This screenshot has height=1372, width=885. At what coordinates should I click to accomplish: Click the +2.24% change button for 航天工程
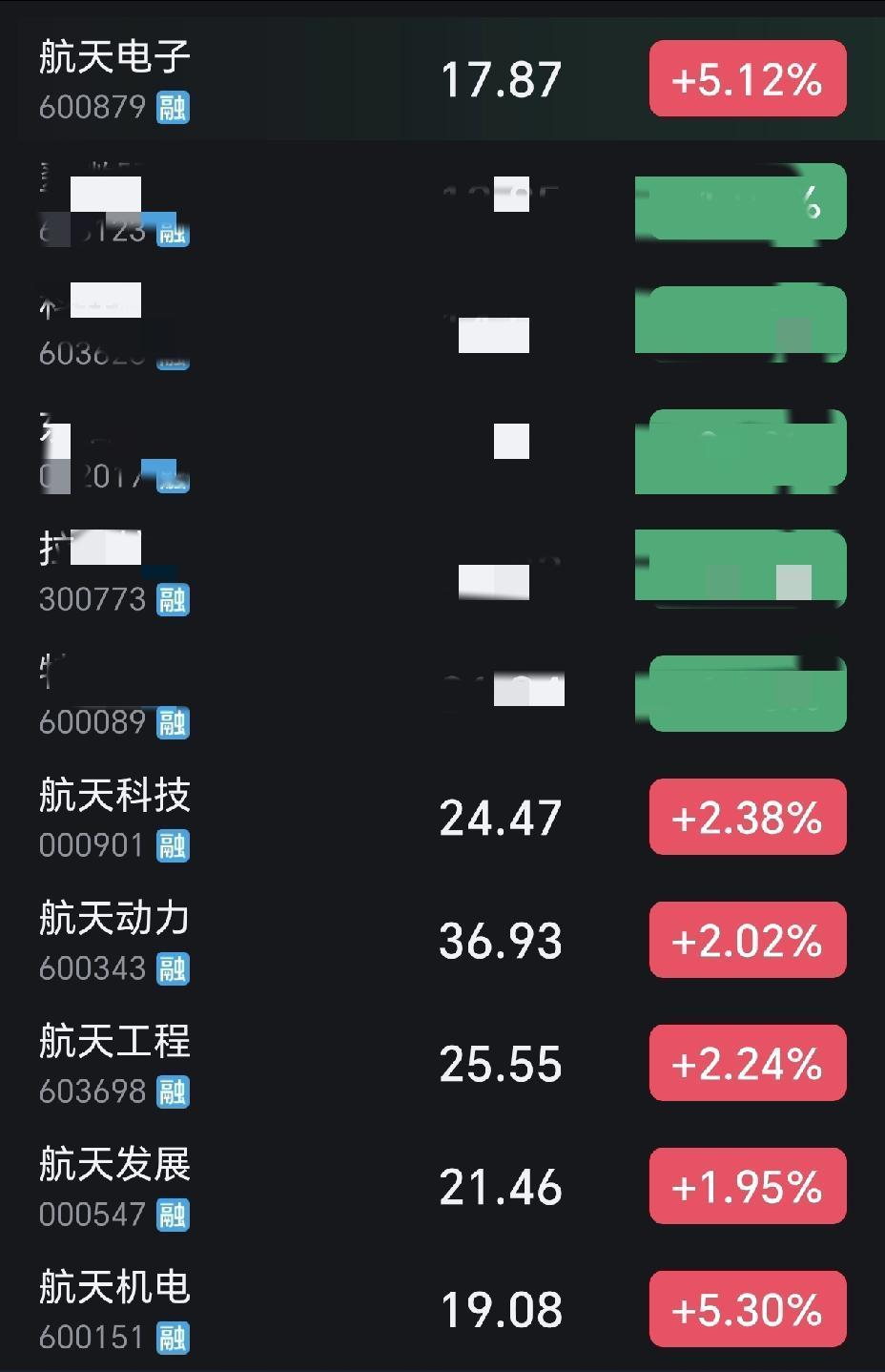point(747,1063)
